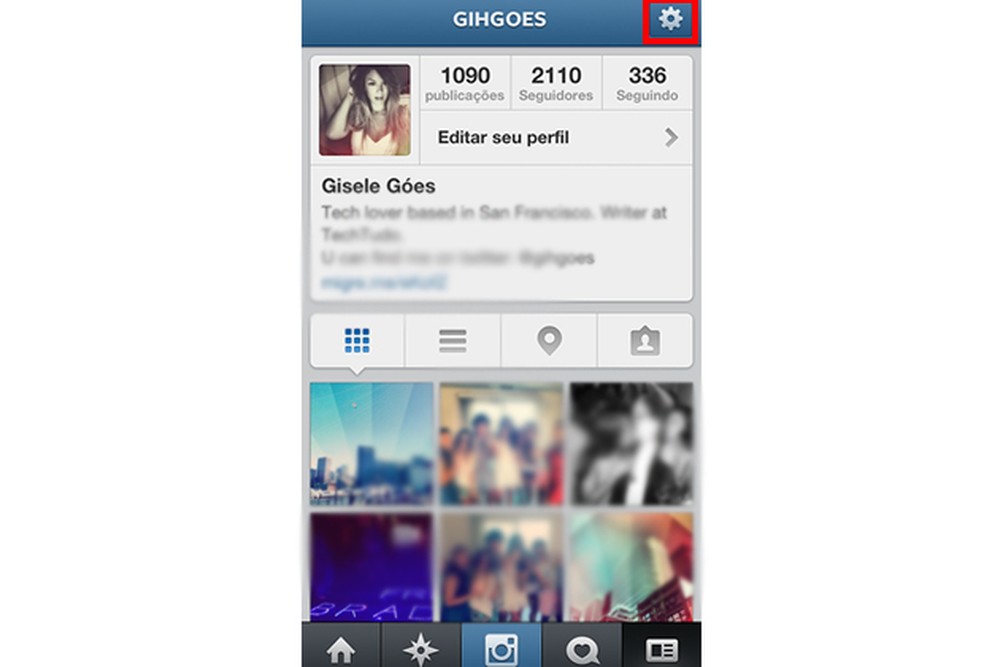The height and width of the screenshot is (667, 984).
Task: Open the photo map tab
Action: click(549, 341)
